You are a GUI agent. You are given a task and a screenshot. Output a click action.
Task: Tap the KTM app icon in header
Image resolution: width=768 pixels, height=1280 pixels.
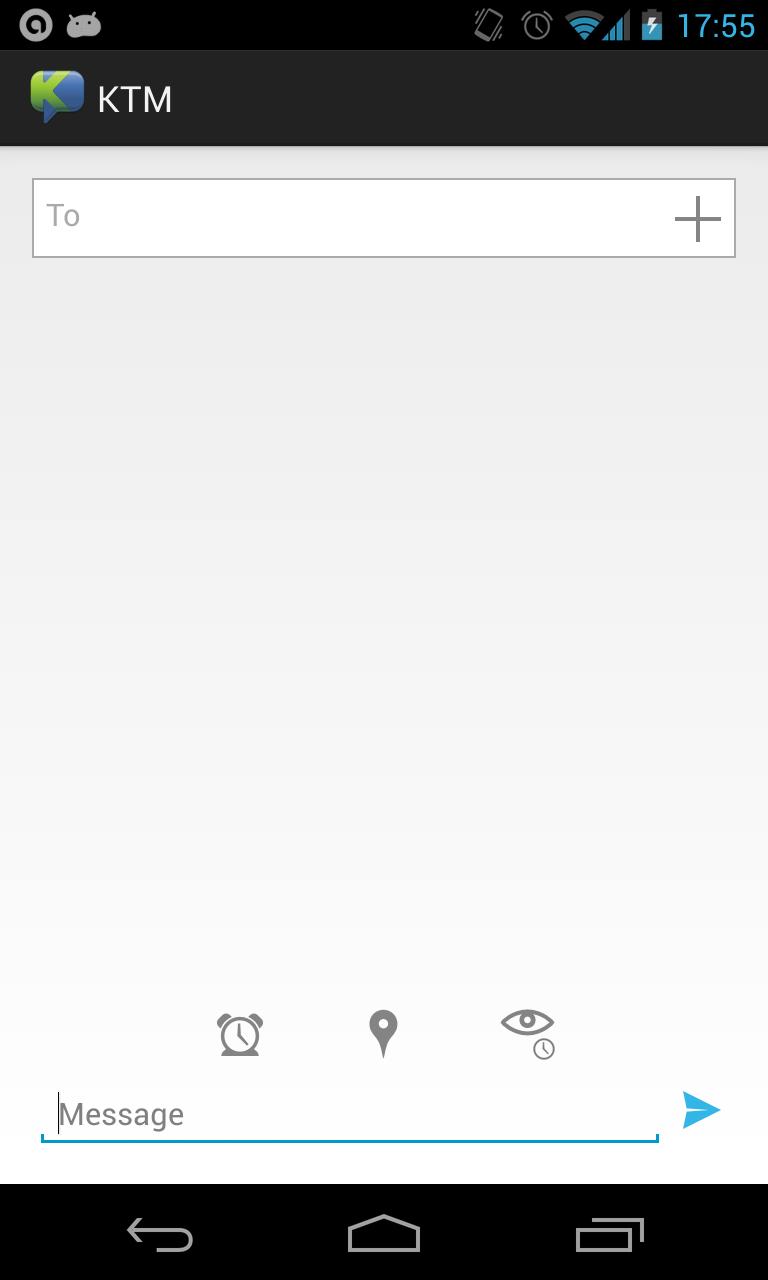57,98
